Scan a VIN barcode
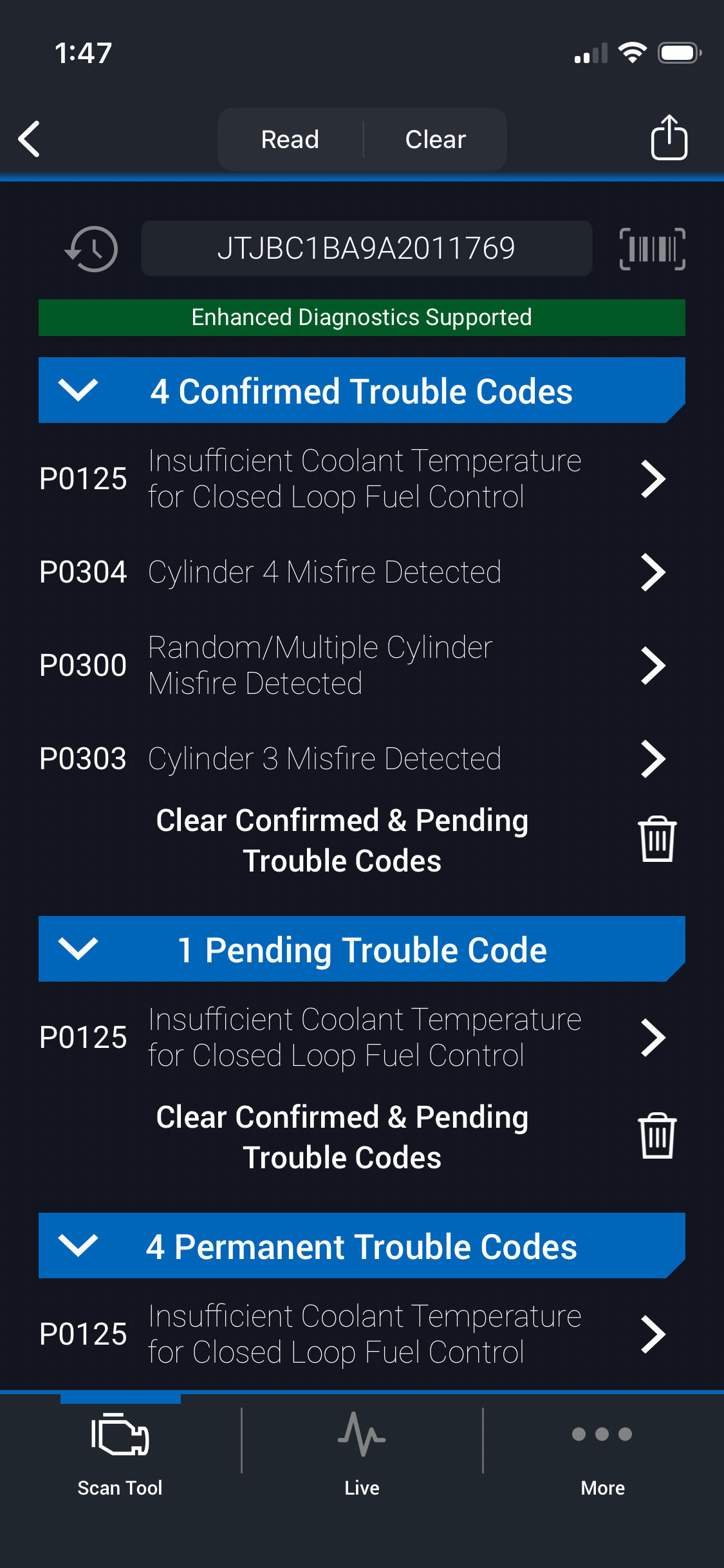 point(652,248)
